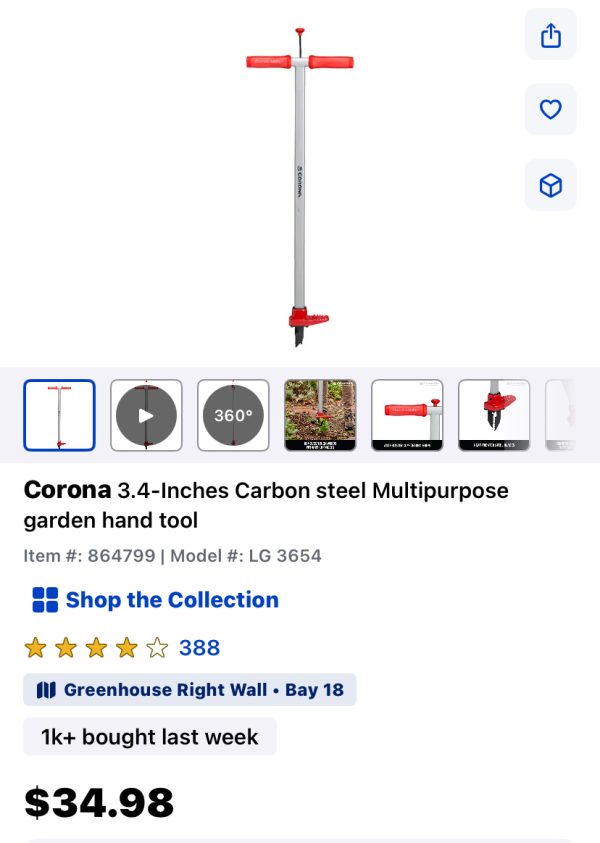Screen dimensions: 600x843
Task: Open the 360° view thumbnail
Action: point(233,415)
